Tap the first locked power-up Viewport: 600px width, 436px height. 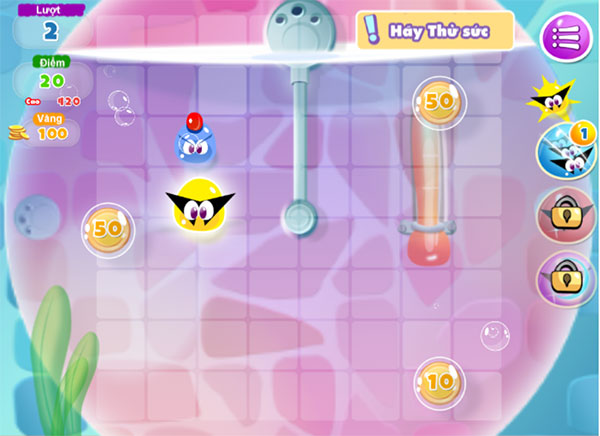tap(566, 214)
